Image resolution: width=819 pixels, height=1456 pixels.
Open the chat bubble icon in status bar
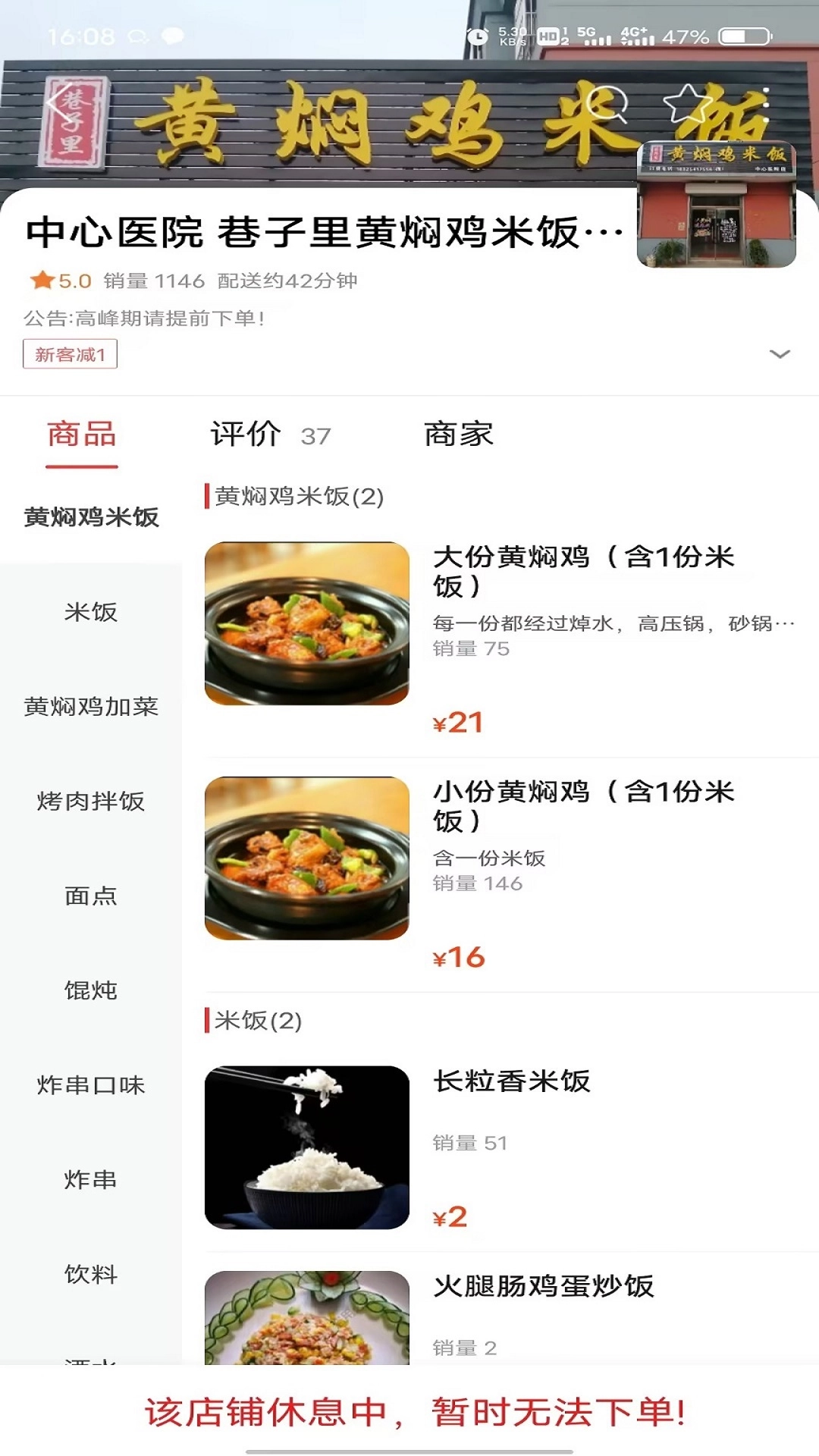point(171,35)
